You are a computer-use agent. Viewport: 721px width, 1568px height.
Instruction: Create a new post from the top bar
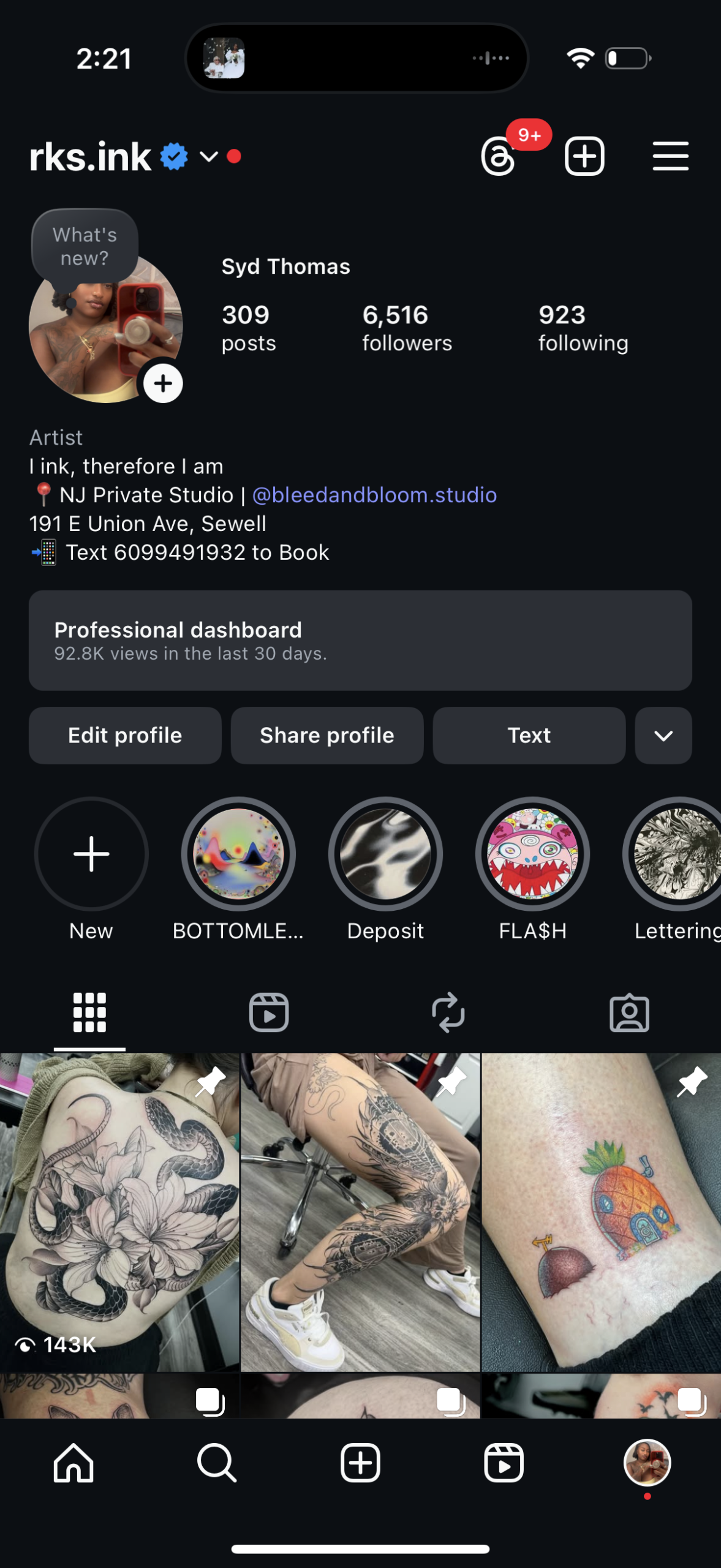pyautogui.click(x=584, y=157)
